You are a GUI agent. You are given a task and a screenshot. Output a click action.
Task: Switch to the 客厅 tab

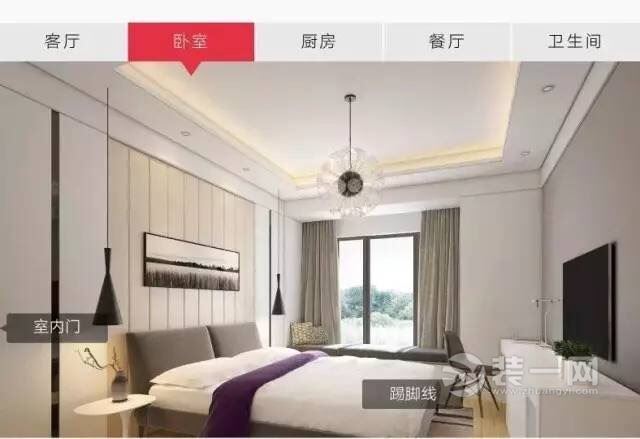tap(64, 41)
